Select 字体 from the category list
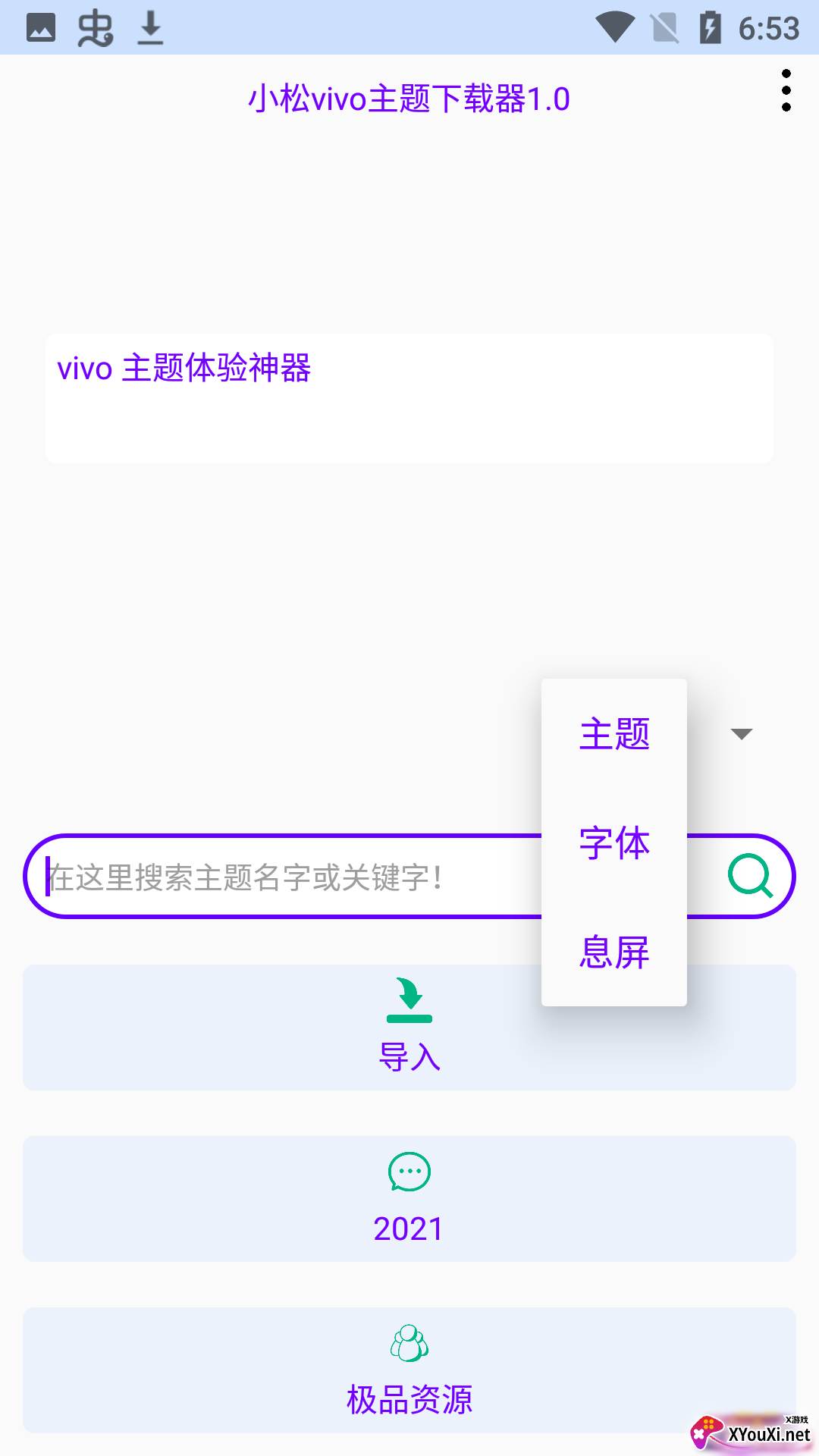 [614, 843]
